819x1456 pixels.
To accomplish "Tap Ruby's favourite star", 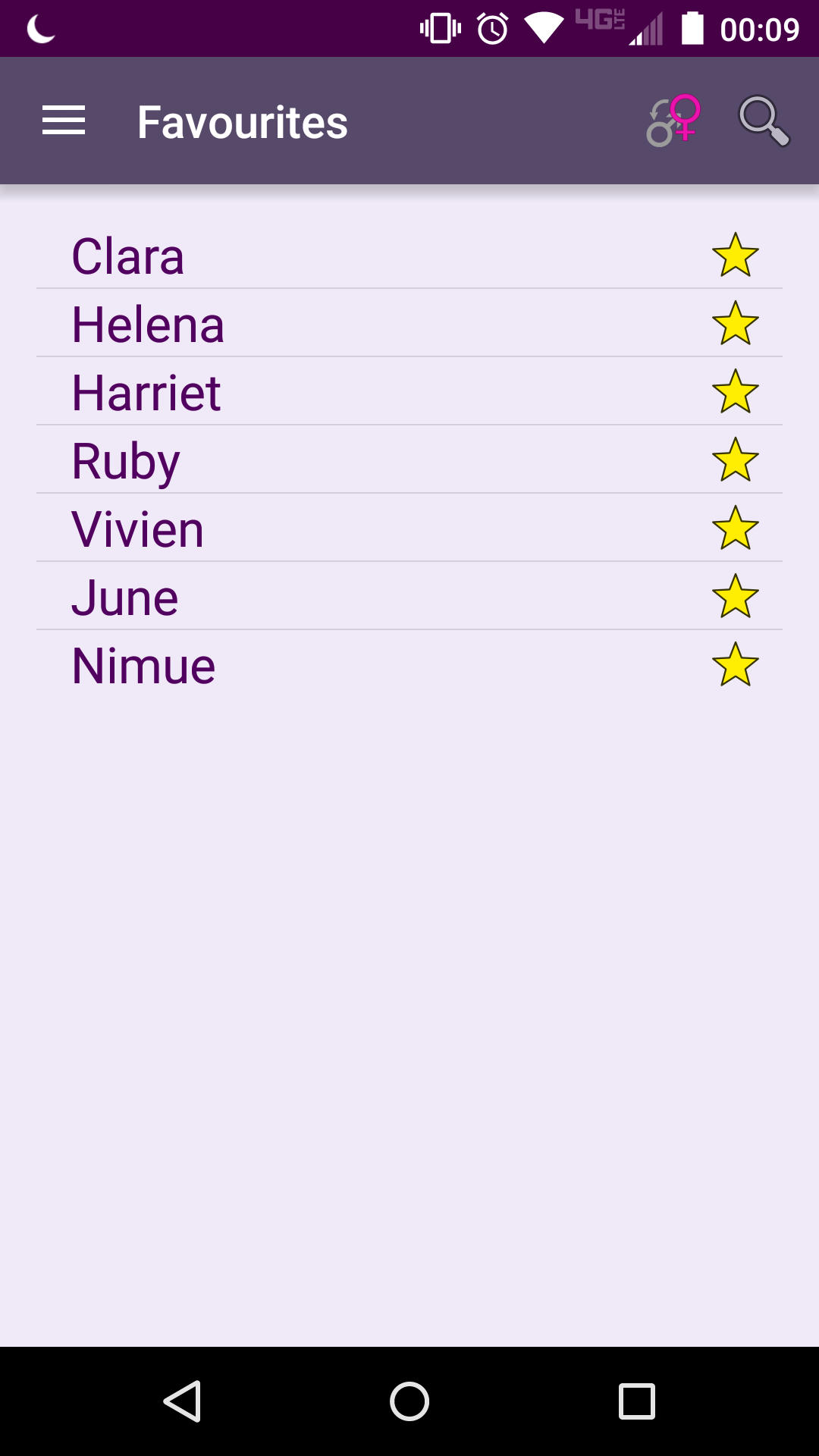I will point(735,460).
